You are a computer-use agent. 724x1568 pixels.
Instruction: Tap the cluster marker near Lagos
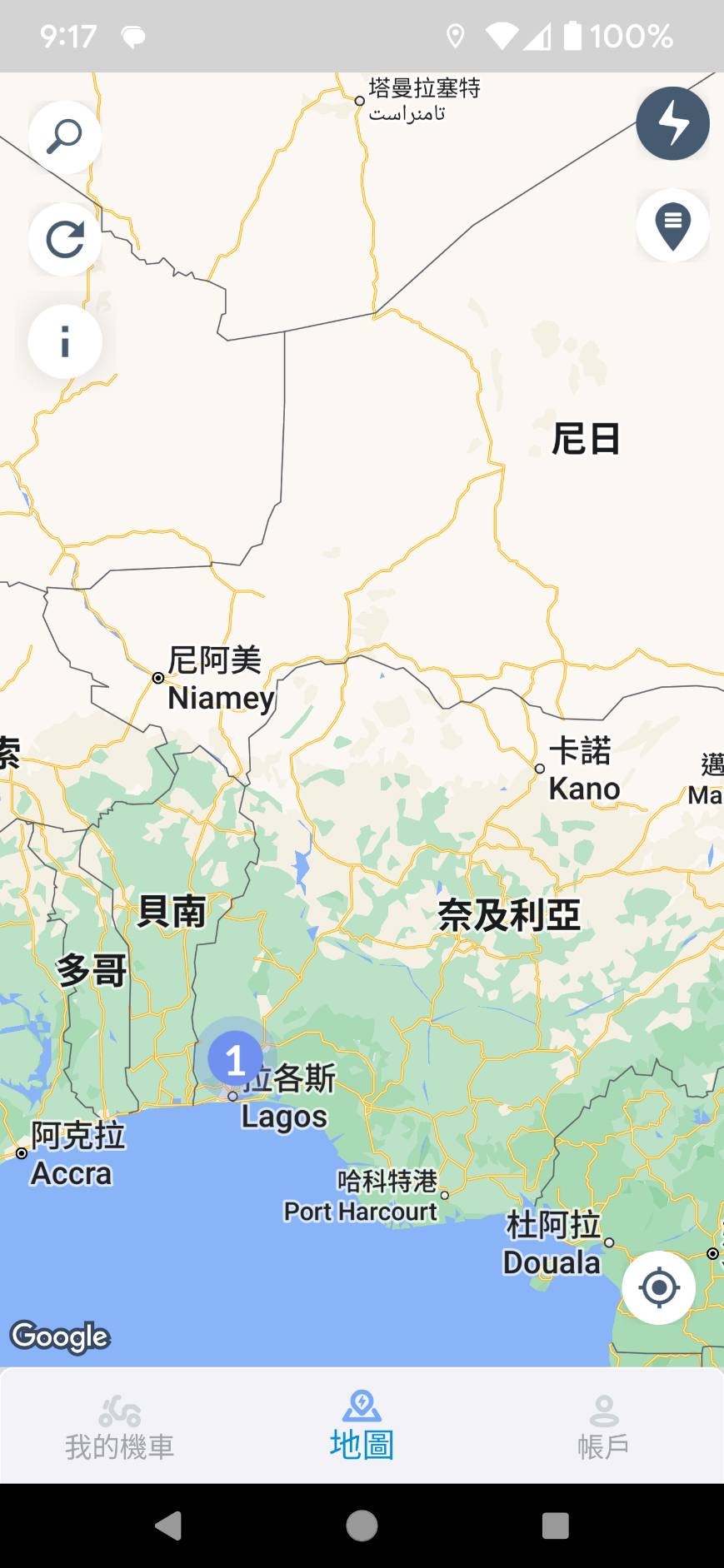[235, 1060]
